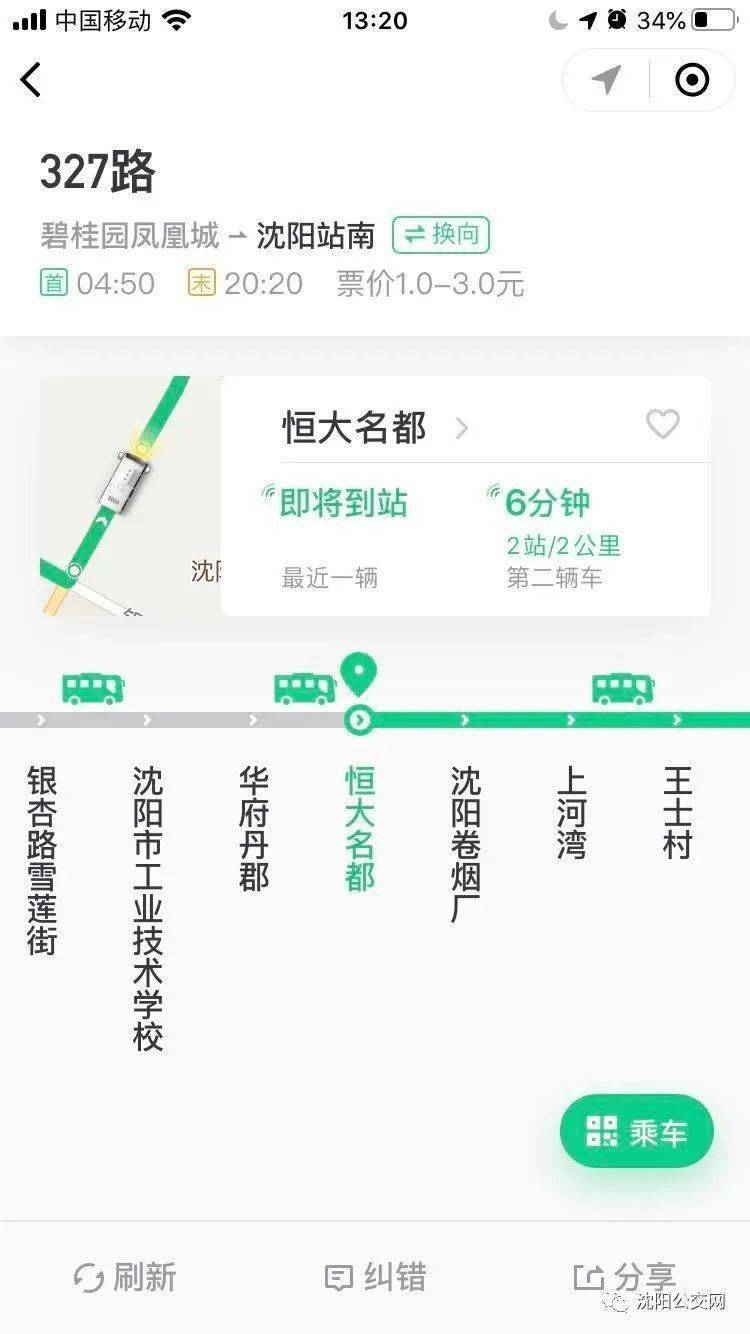Close the mini program via circle icon
This screenshot has width=750, height=1334.
pos(692,80)
